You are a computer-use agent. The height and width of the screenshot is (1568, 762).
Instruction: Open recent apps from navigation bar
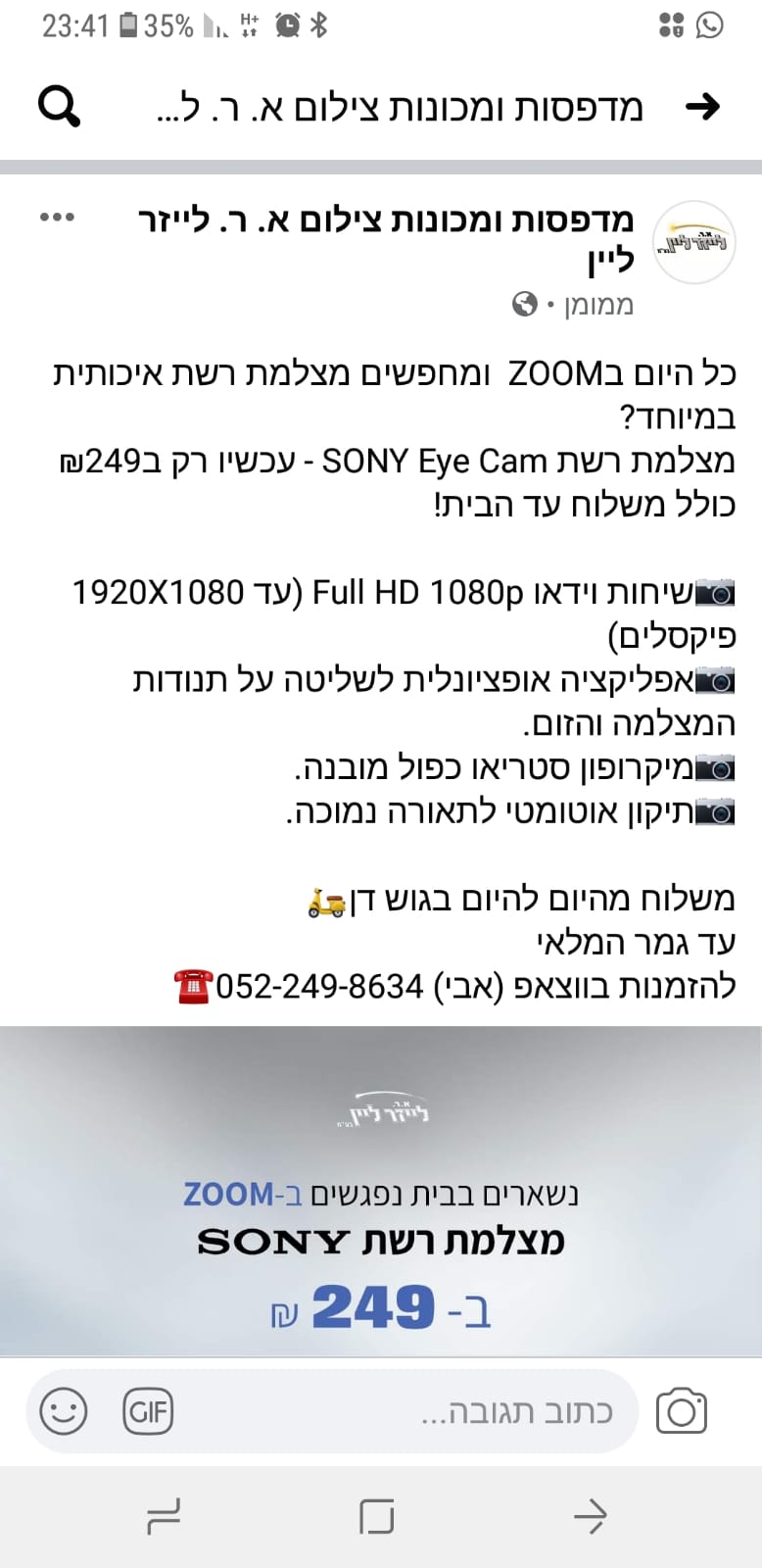click(164, 1516)
